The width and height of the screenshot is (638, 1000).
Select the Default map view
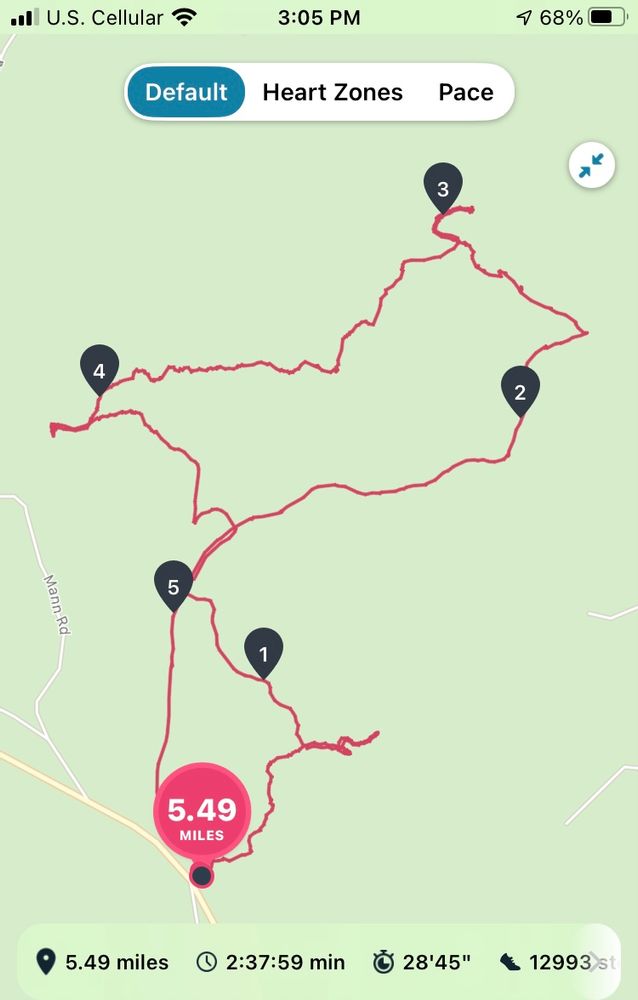pos(186,93)
